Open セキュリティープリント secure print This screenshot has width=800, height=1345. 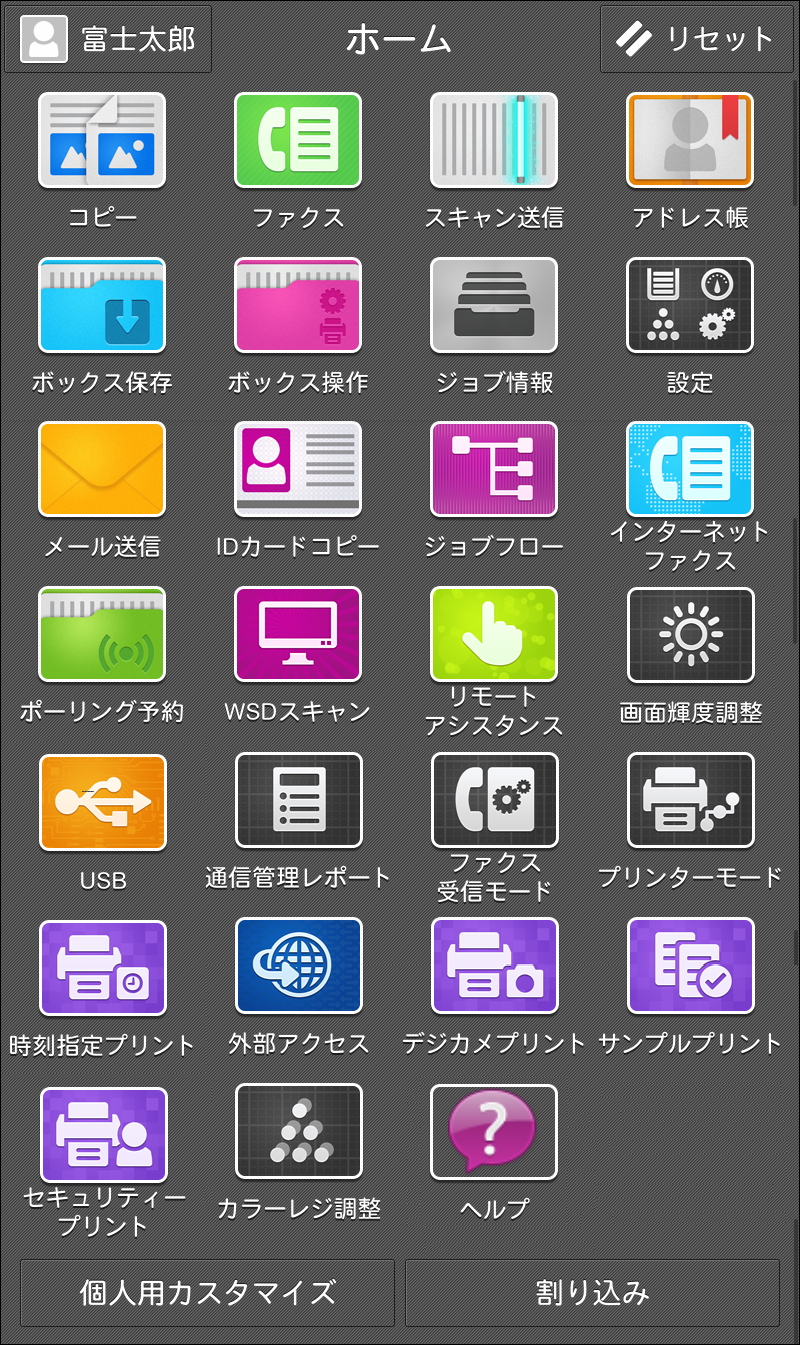pyautogui.click(x=103, y=1134)
